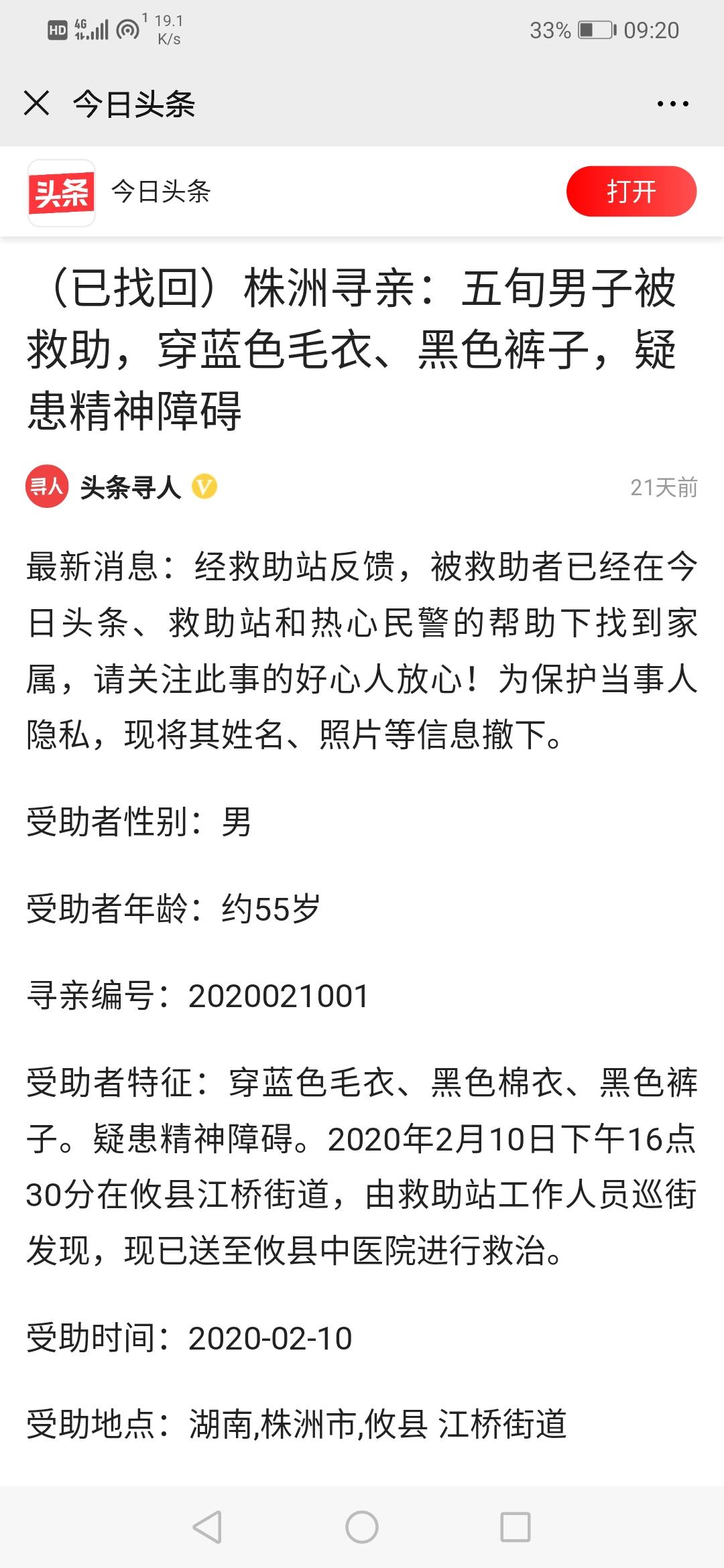The height and width of the screenshot is (1568, 724).
Task: Close the 今日头条 web page
Action: [37, 104]
